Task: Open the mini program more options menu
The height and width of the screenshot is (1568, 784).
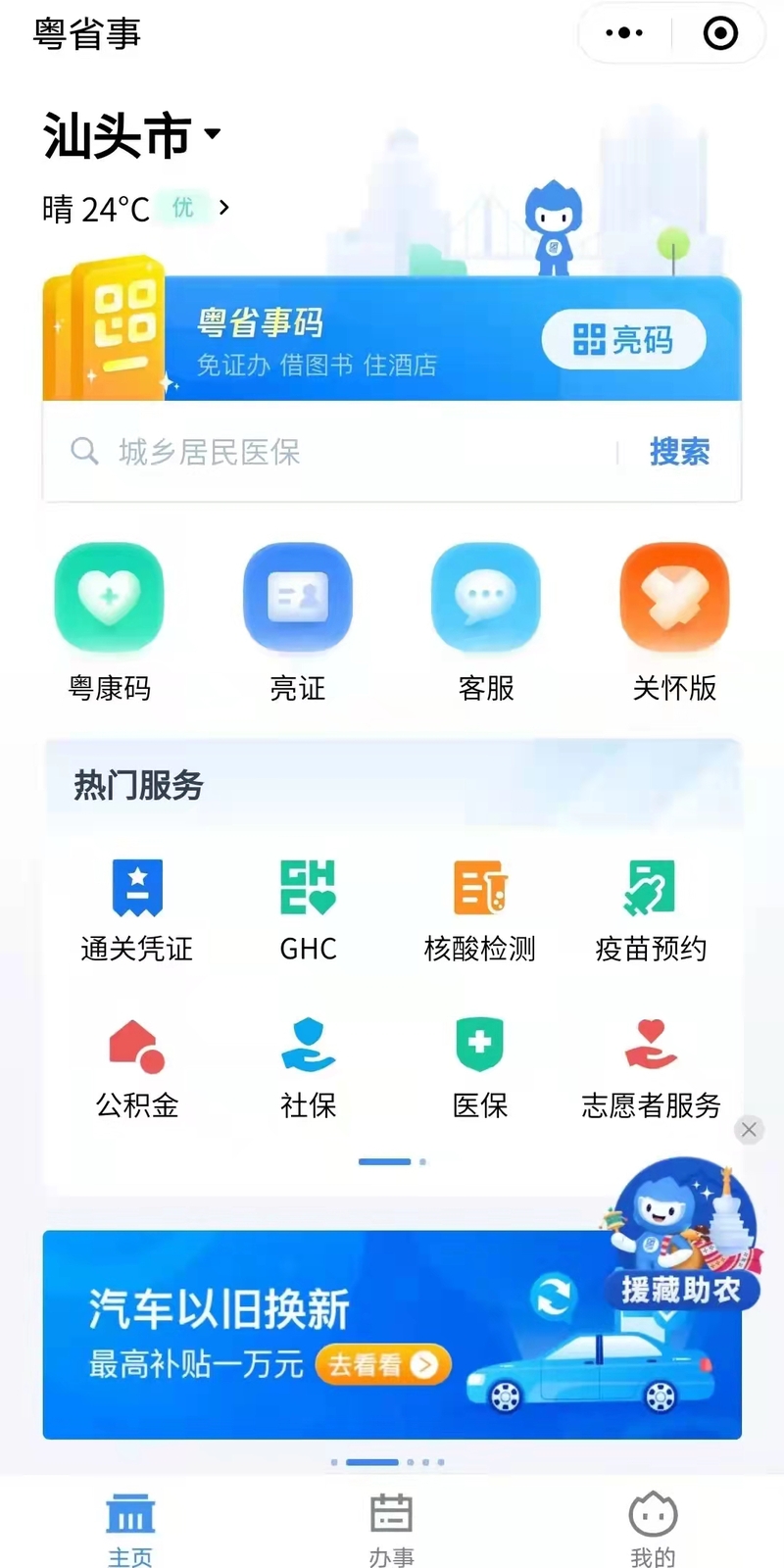Action: point(624,33)
